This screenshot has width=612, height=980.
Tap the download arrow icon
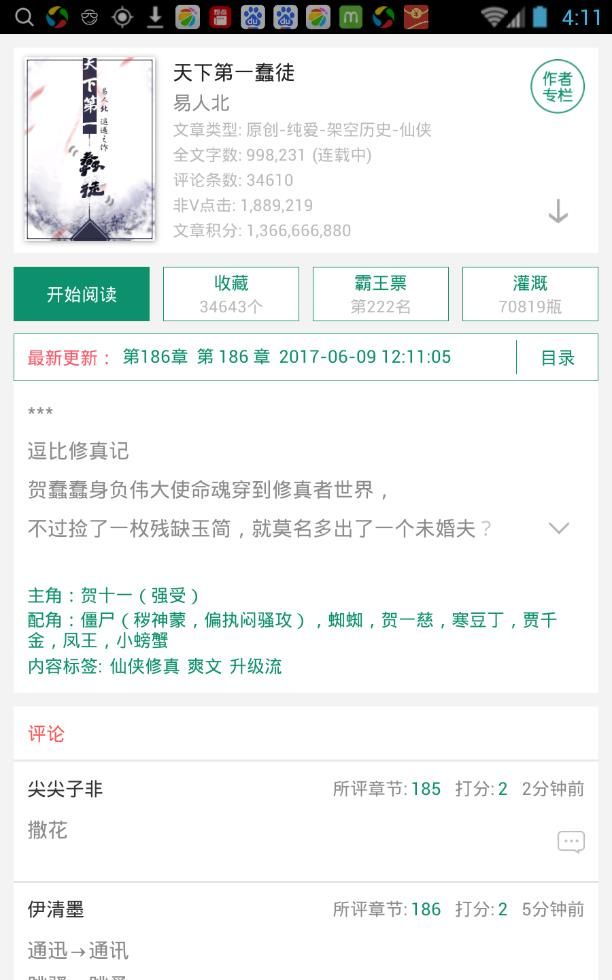pos(558,212)
